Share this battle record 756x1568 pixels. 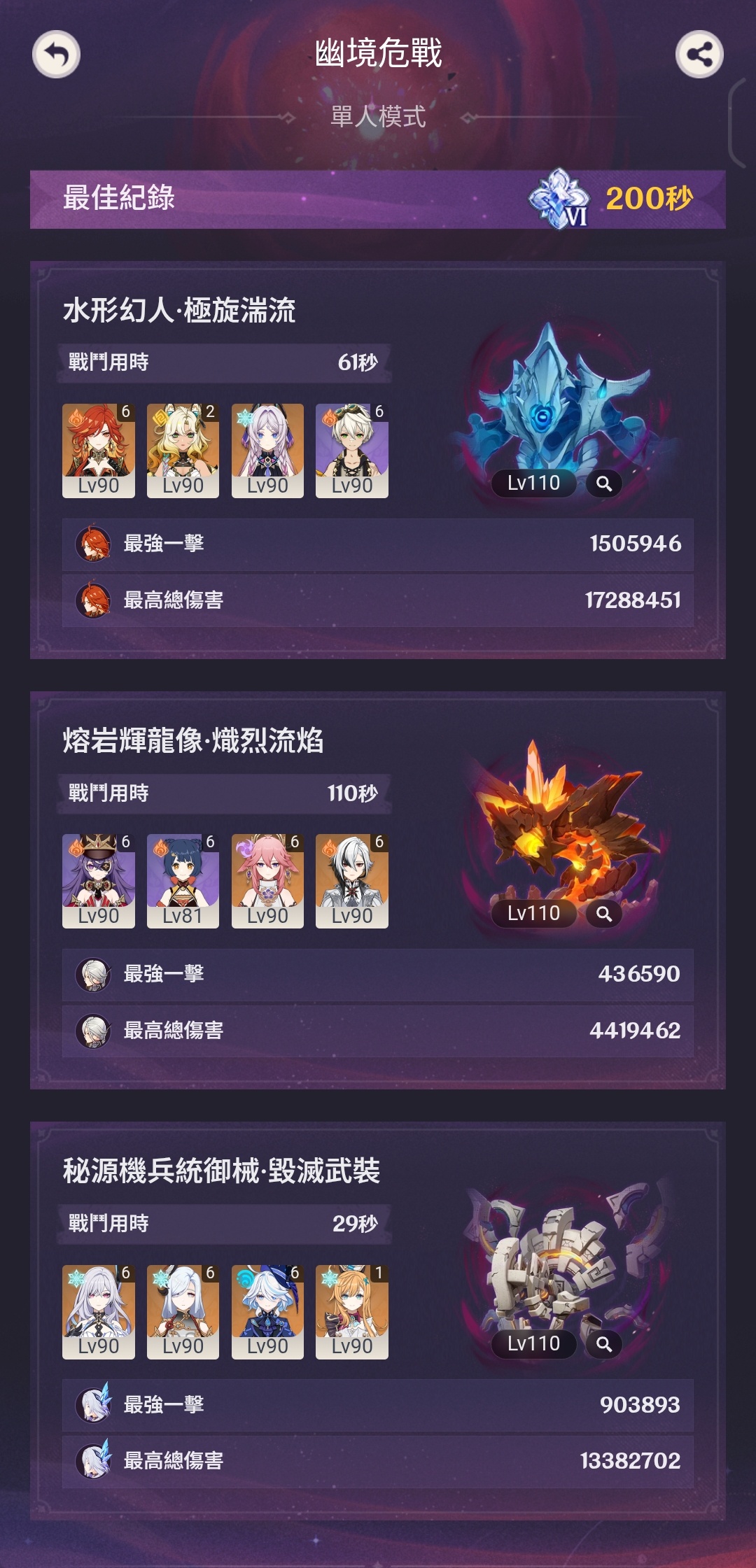[x=699, y=55]
